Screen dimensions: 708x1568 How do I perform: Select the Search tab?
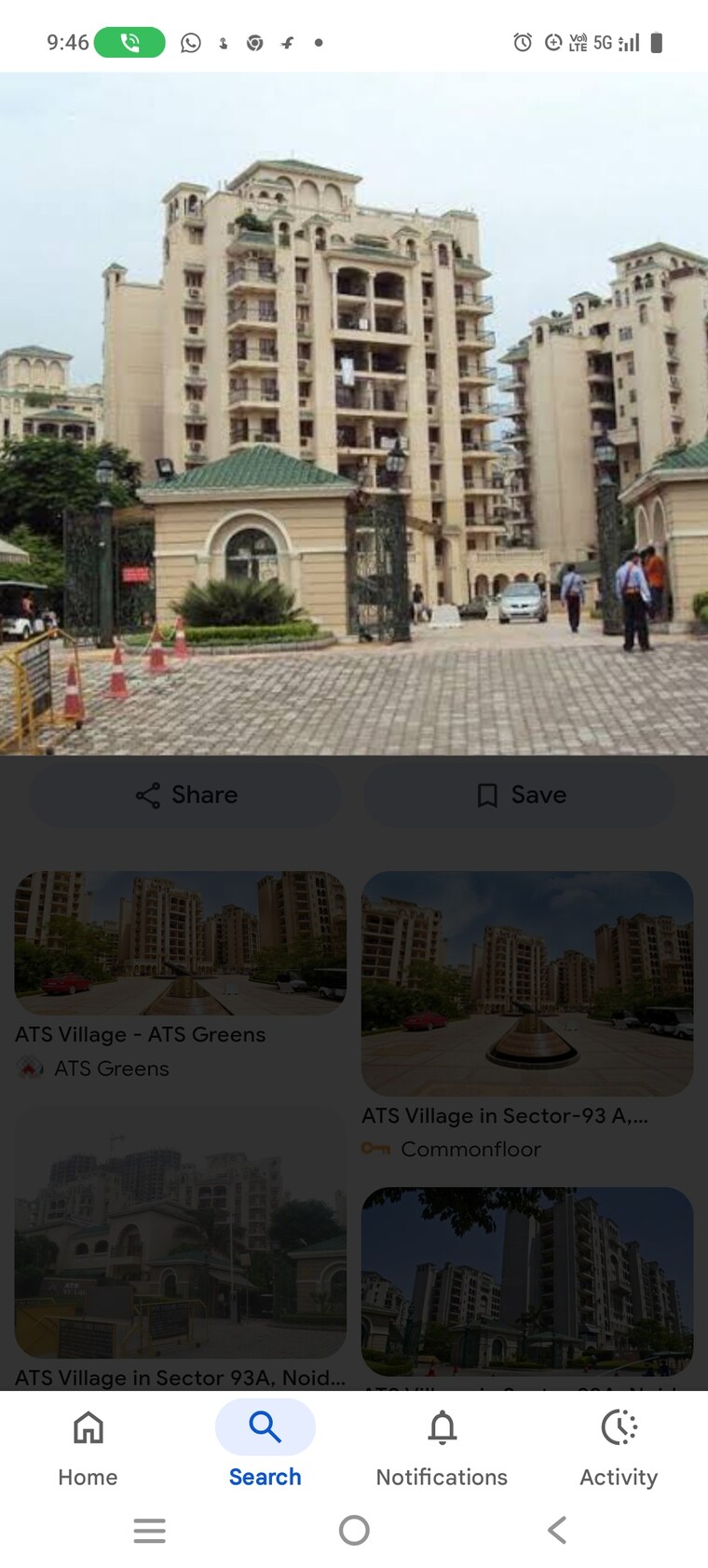pos(265,1447)
